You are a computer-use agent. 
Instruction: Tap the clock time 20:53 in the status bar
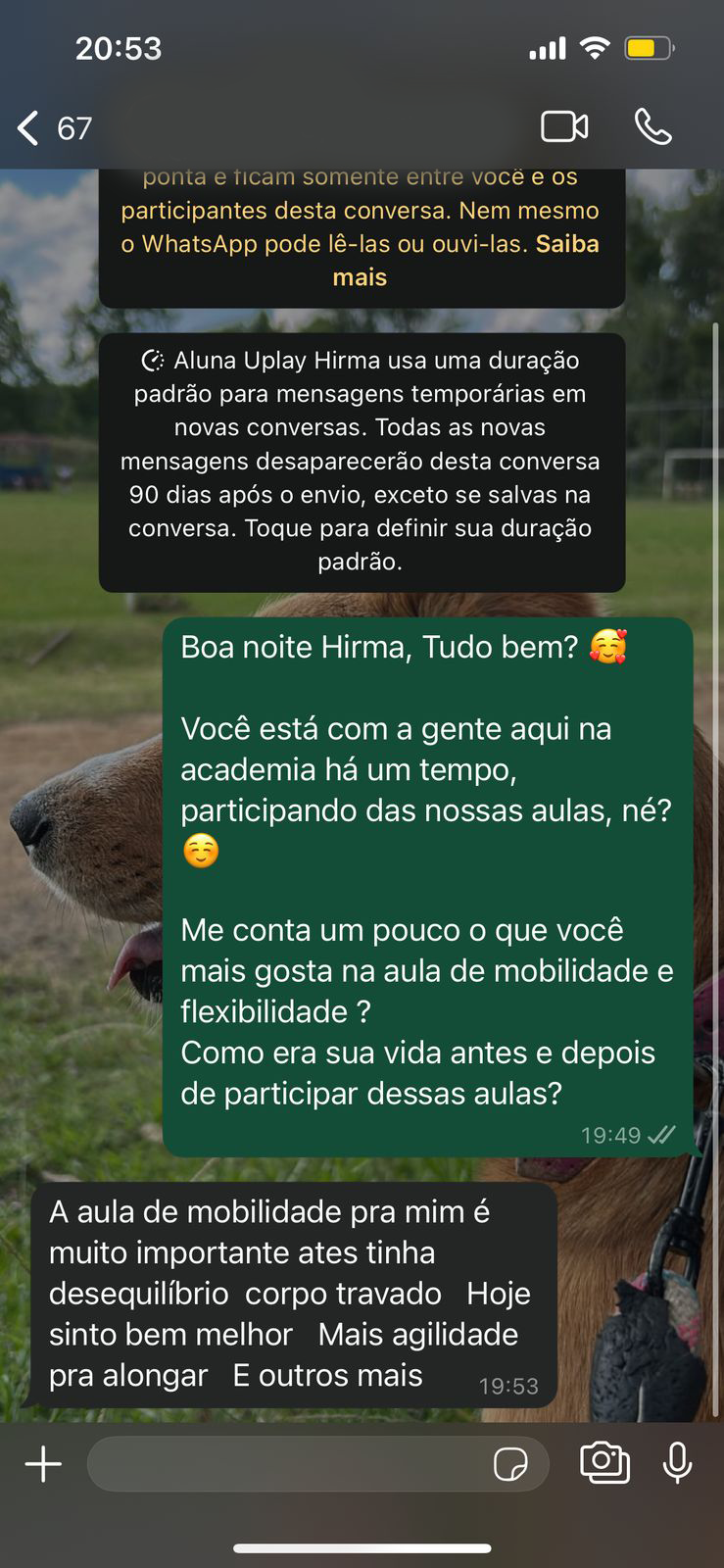click(120, 47)
